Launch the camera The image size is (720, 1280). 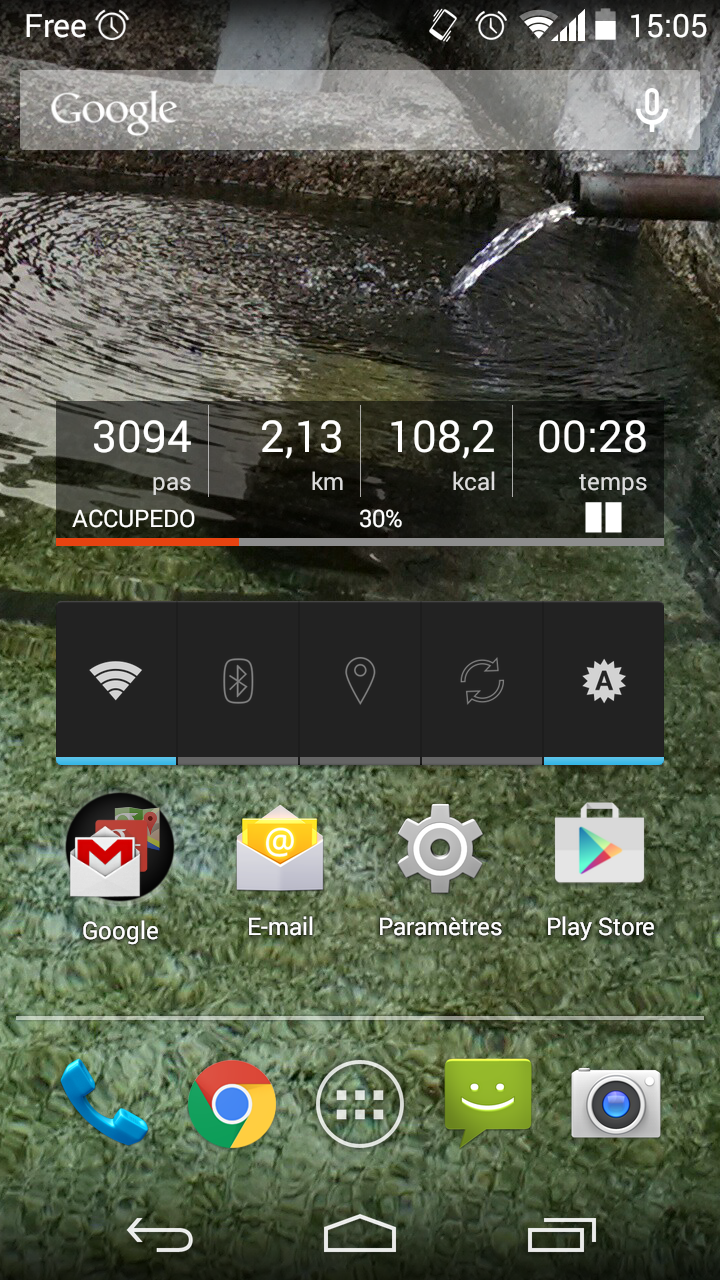616,1103
